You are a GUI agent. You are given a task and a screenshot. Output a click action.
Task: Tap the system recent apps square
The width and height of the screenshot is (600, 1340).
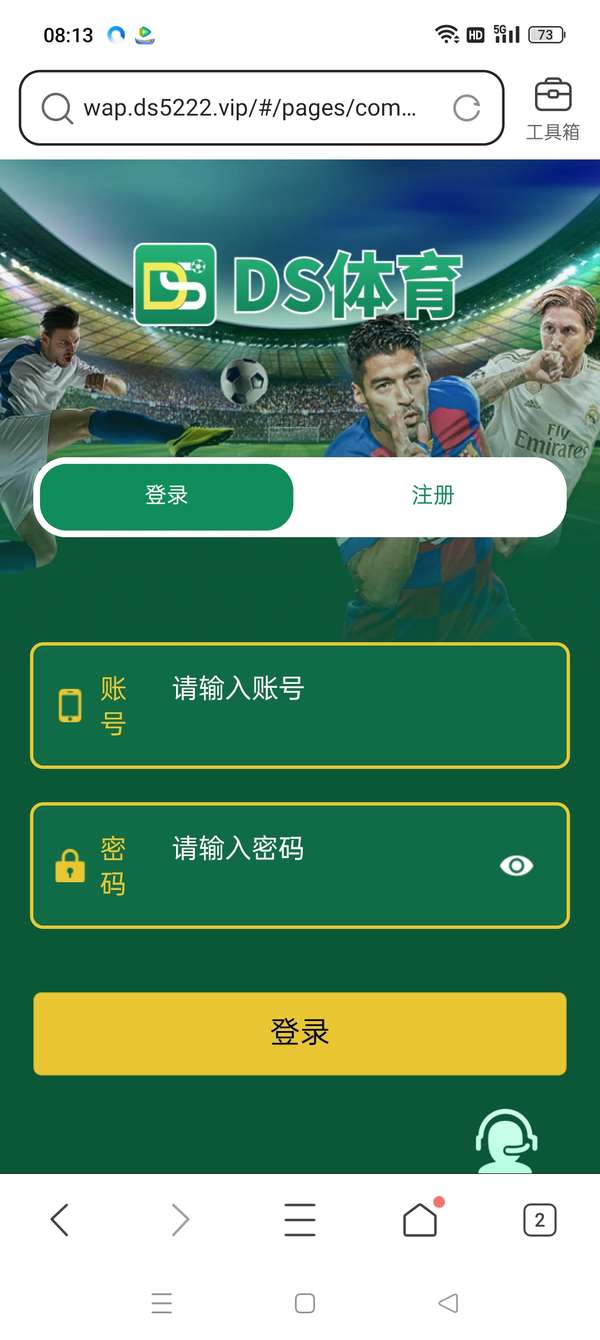tap(305, 1303)
